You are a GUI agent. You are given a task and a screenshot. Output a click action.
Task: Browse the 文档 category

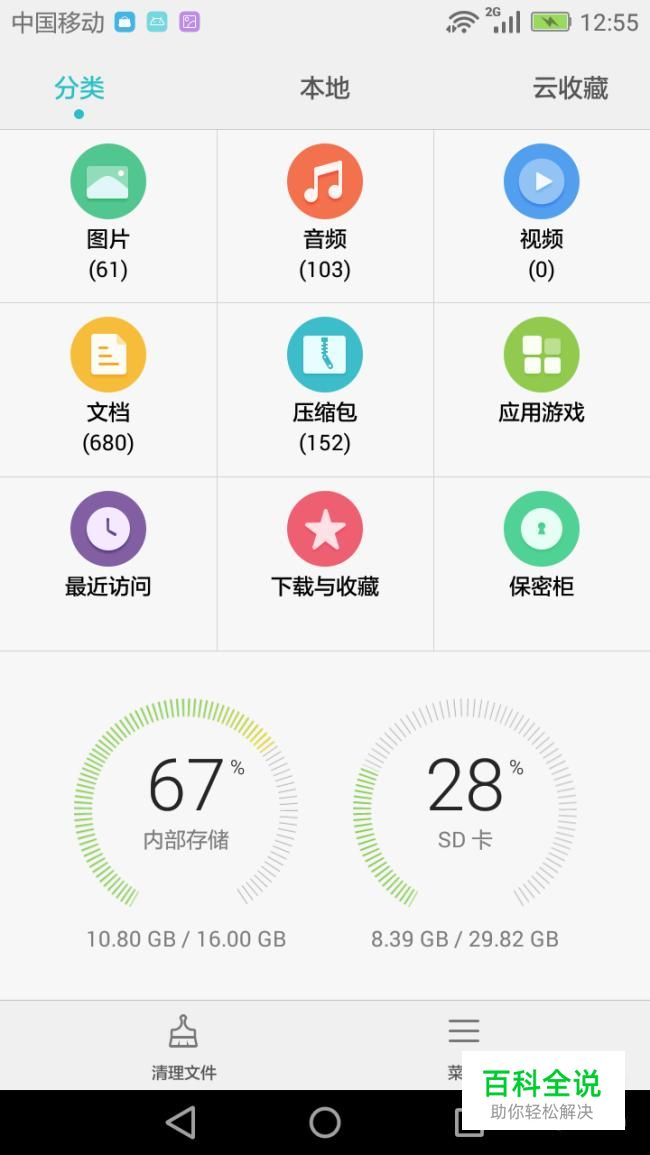pos(108,387)
